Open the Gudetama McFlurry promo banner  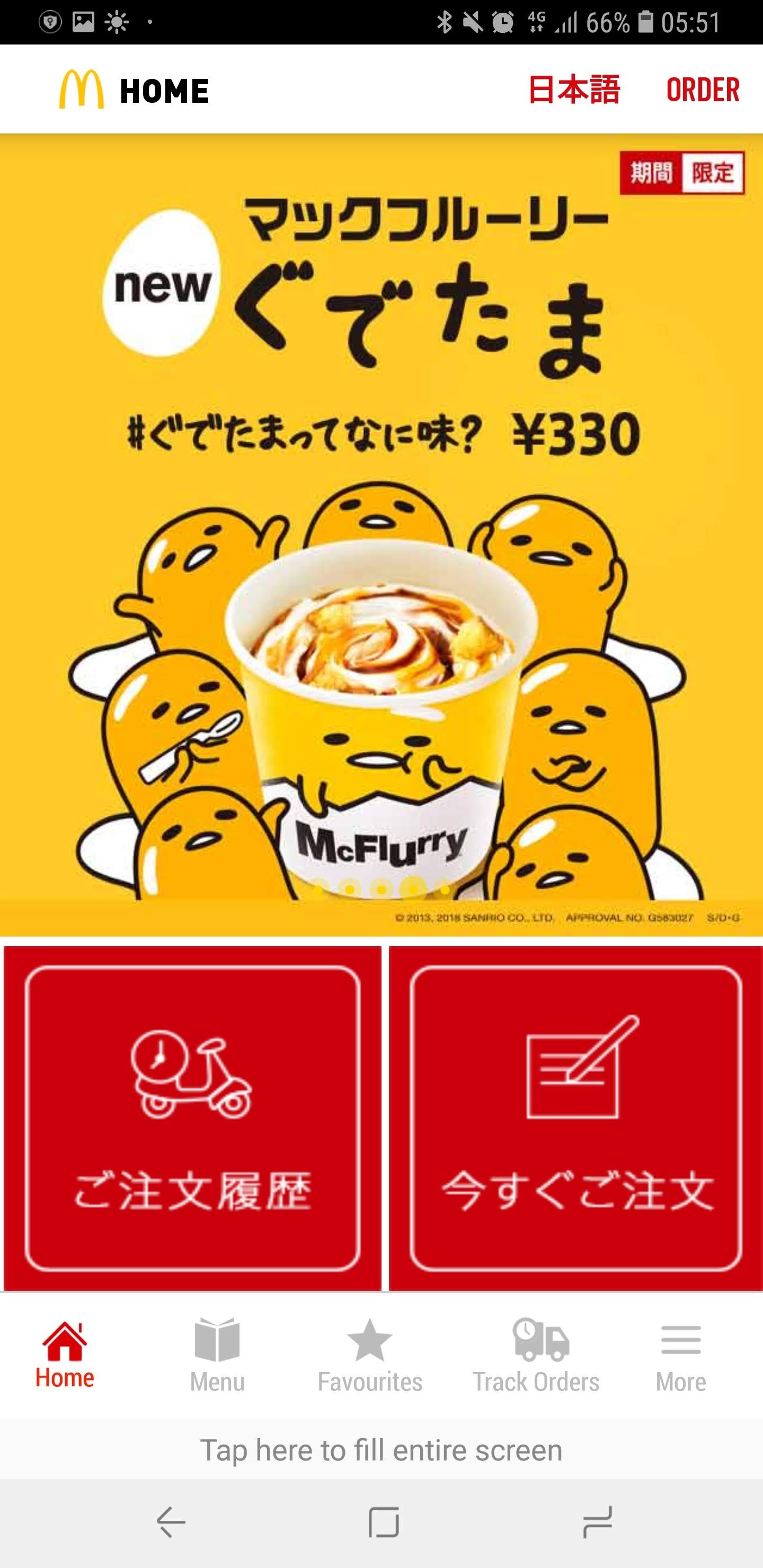(x=381, y=536)
